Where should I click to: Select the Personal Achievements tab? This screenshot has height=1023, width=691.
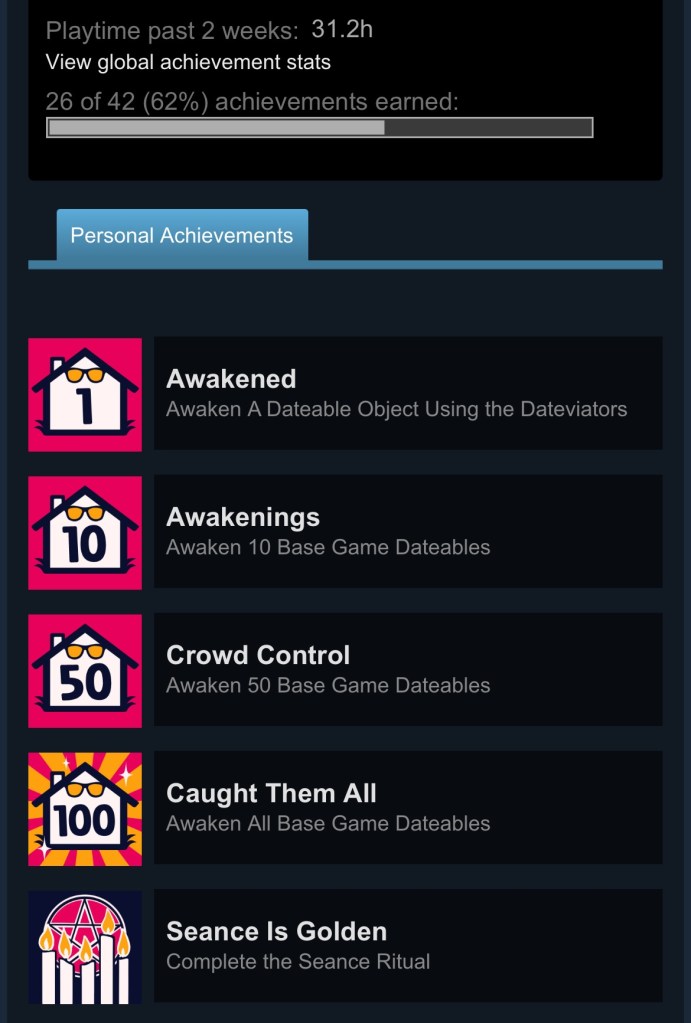coord(182,235)
